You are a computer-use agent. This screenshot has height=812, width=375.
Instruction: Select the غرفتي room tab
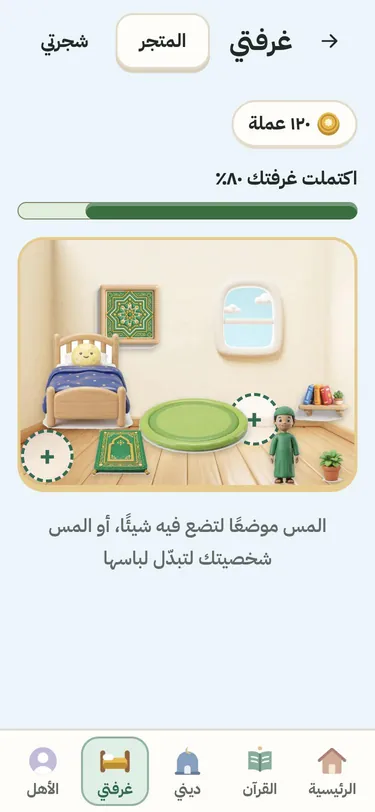(115, 771)
